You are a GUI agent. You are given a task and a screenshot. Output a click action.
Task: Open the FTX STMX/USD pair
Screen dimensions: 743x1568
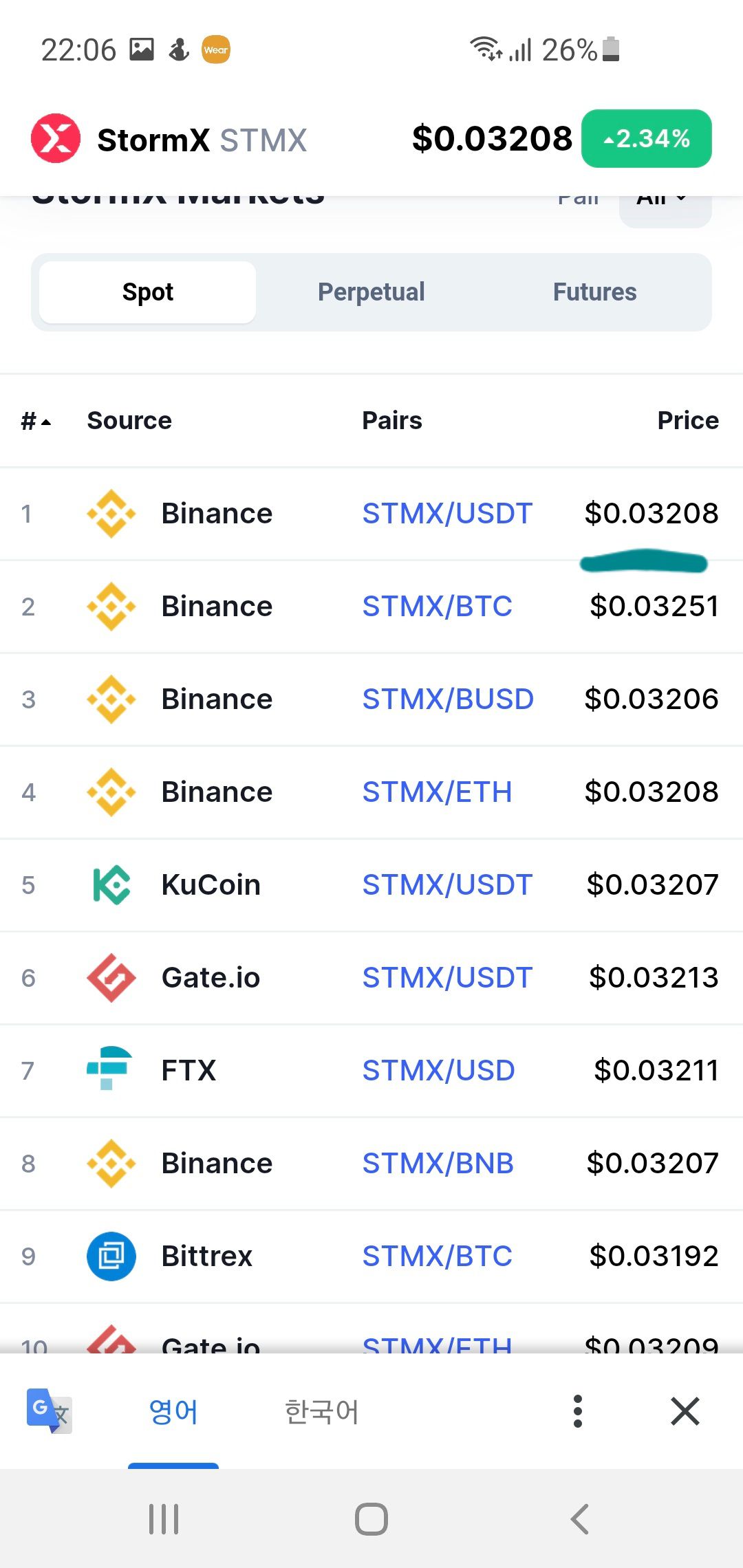tap(438, 1071)
